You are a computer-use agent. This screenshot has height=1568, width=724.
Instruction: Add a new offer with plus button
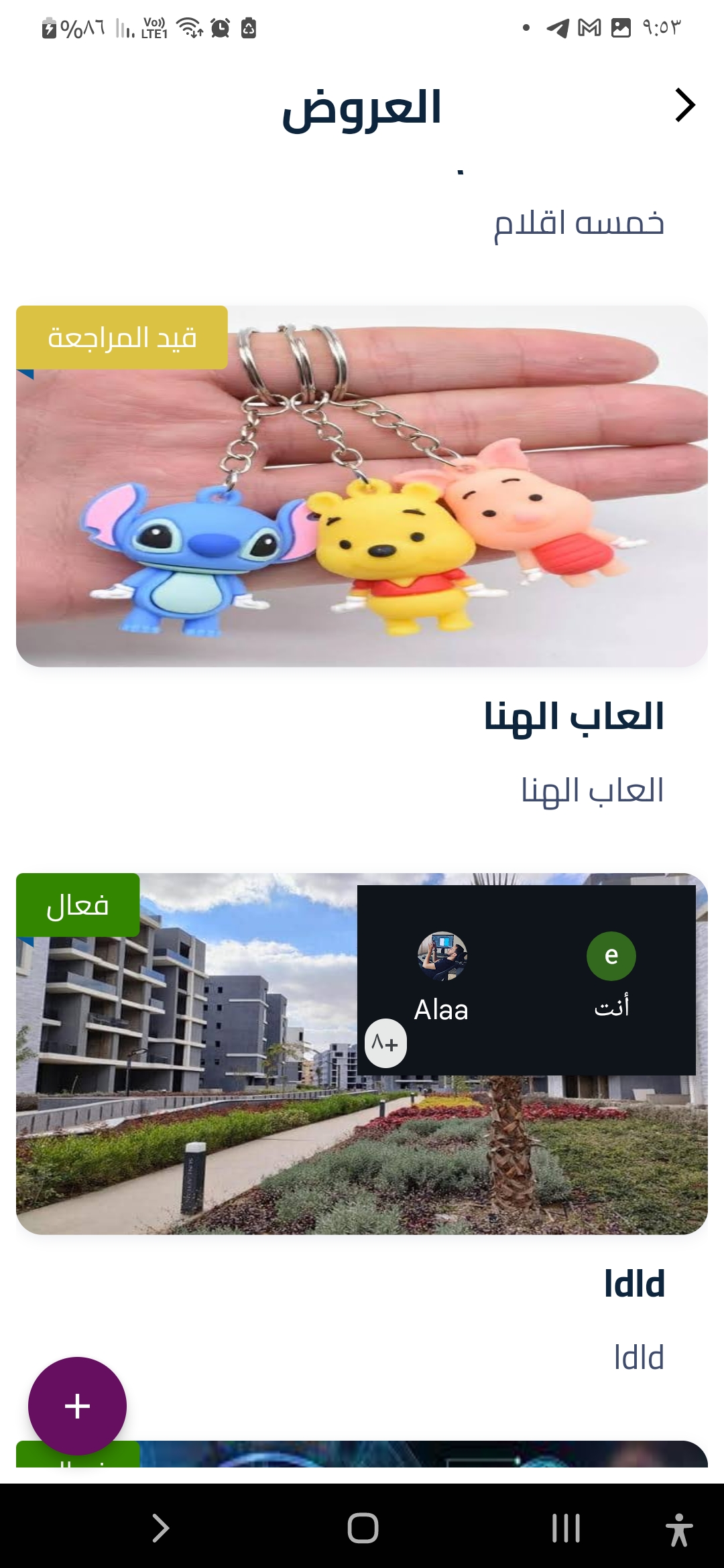pos(77,1406)
